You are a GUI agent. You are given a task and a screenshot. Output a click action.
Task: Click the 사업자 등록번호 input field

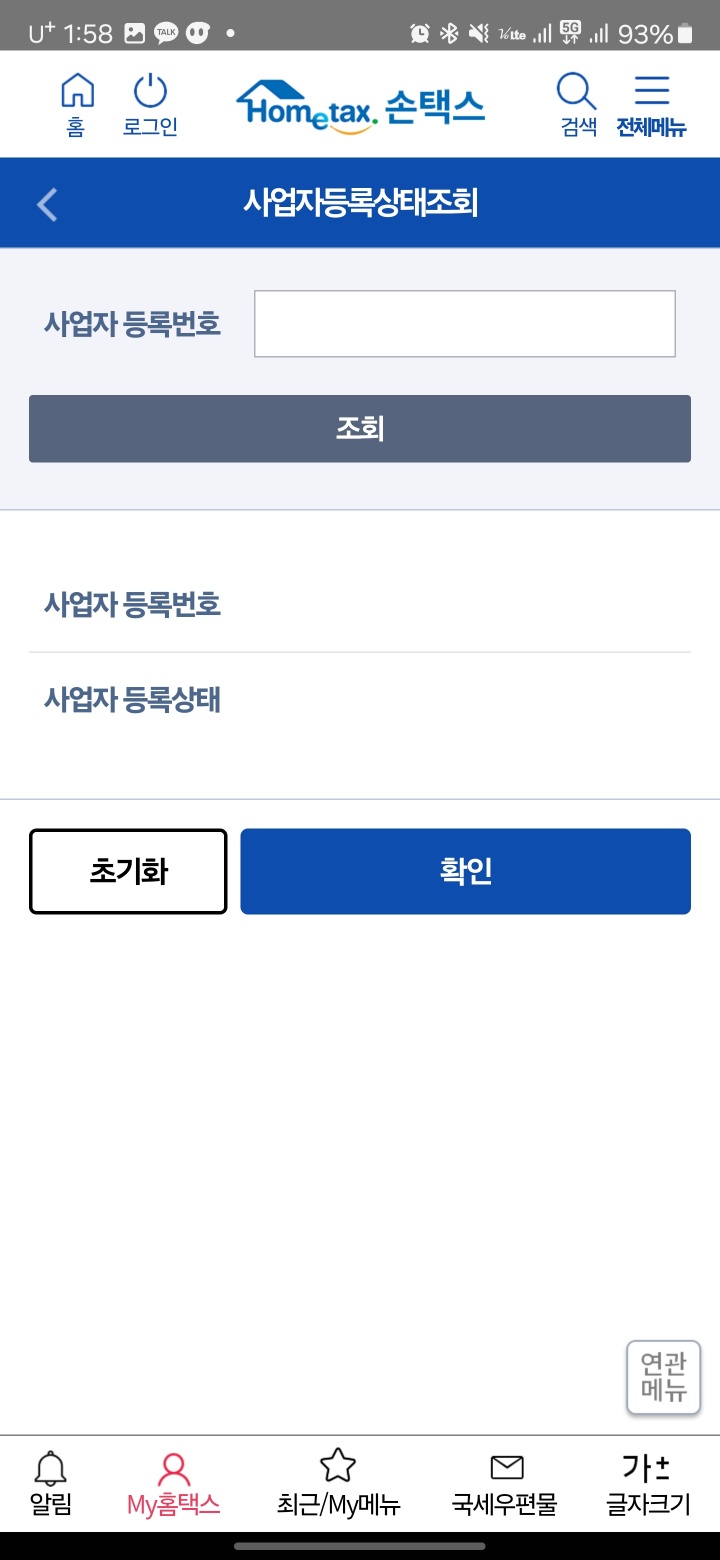(465, 322)
